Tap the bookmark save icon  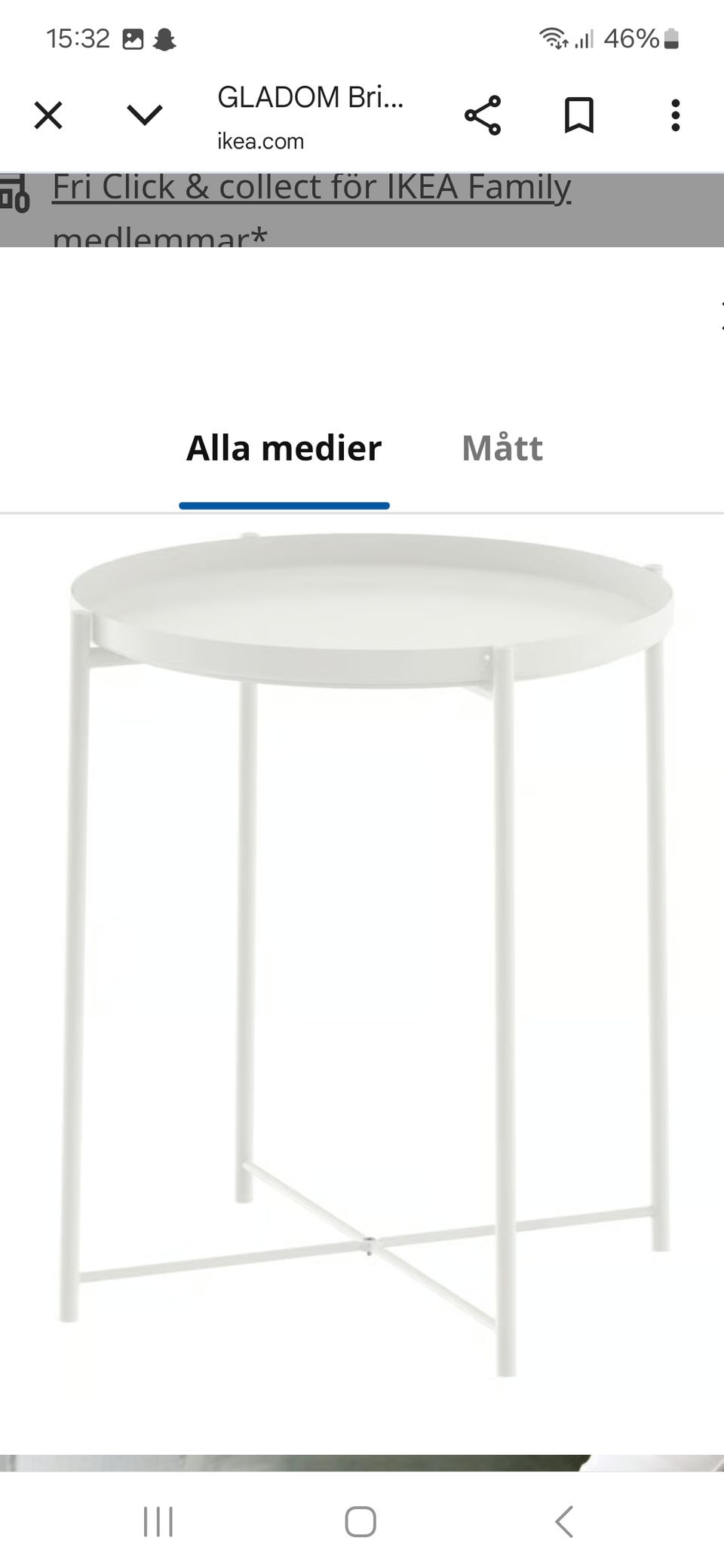click(x=578, y=114)
